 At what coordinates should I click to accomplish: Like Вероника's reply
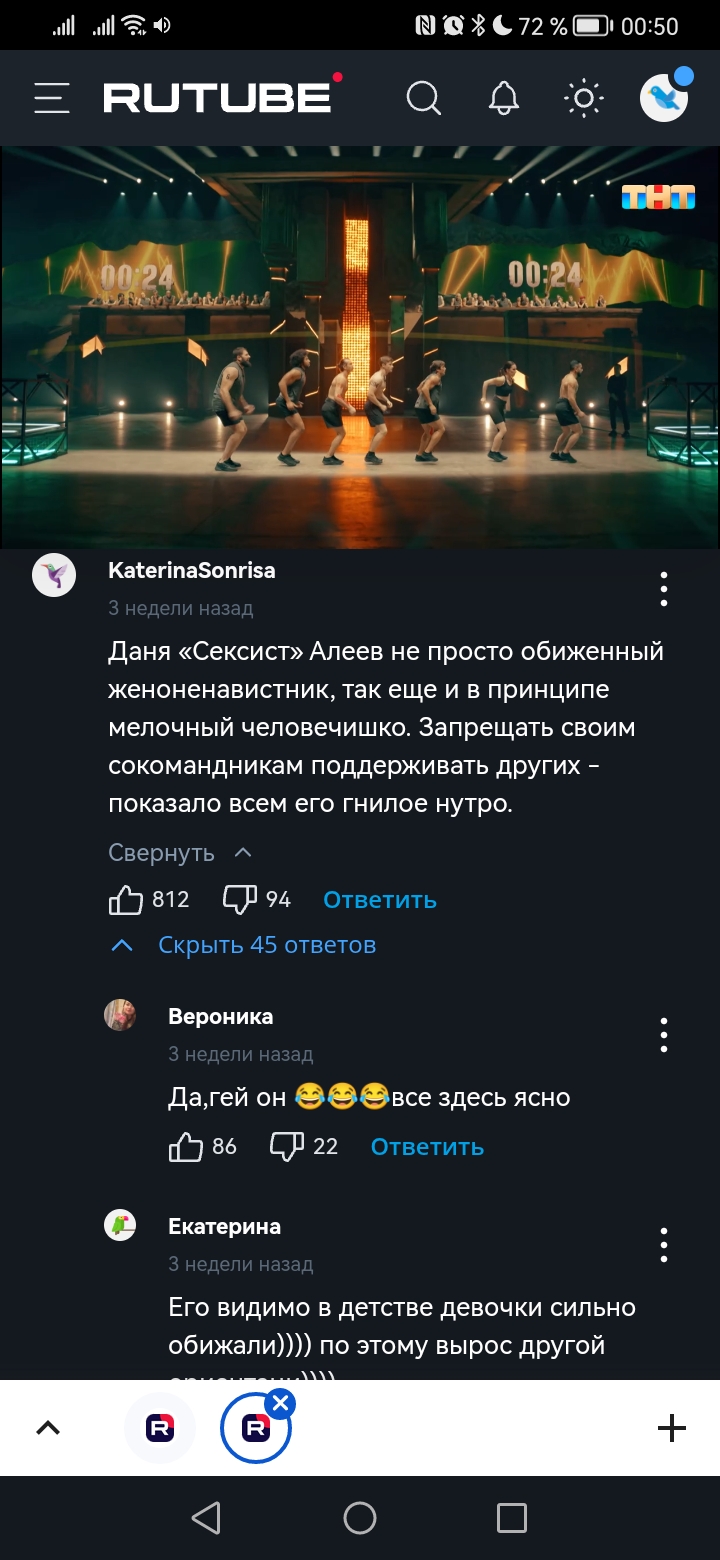(186, 1147)
